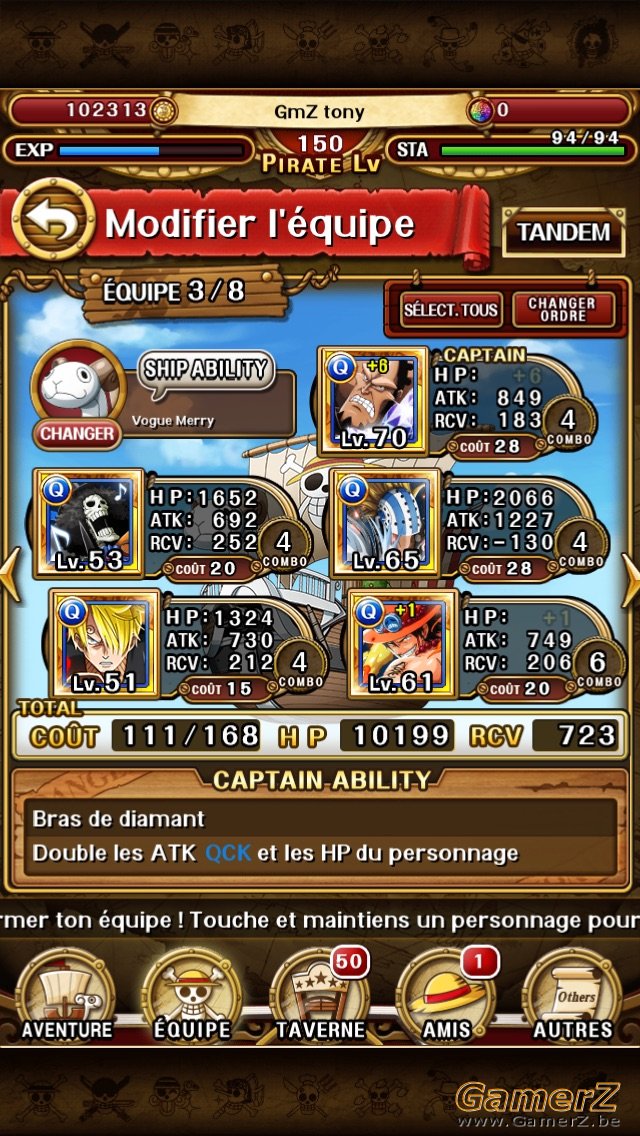Tap CHANGER ORDRE

click(x=562, y=310)
